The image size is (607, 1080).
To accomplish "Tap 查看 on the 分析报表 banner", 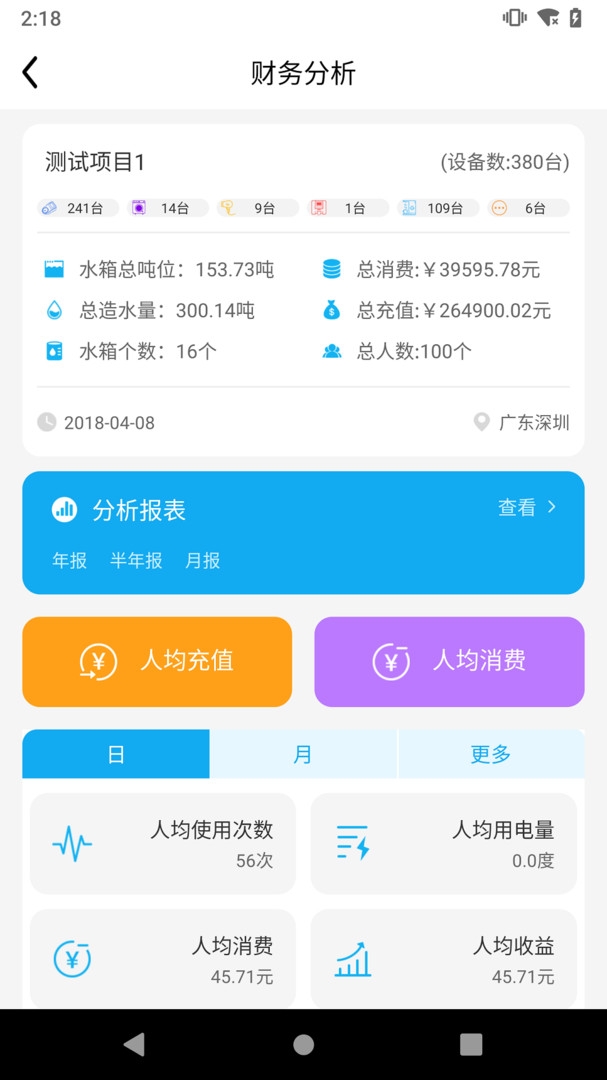I will pos(527,508).
